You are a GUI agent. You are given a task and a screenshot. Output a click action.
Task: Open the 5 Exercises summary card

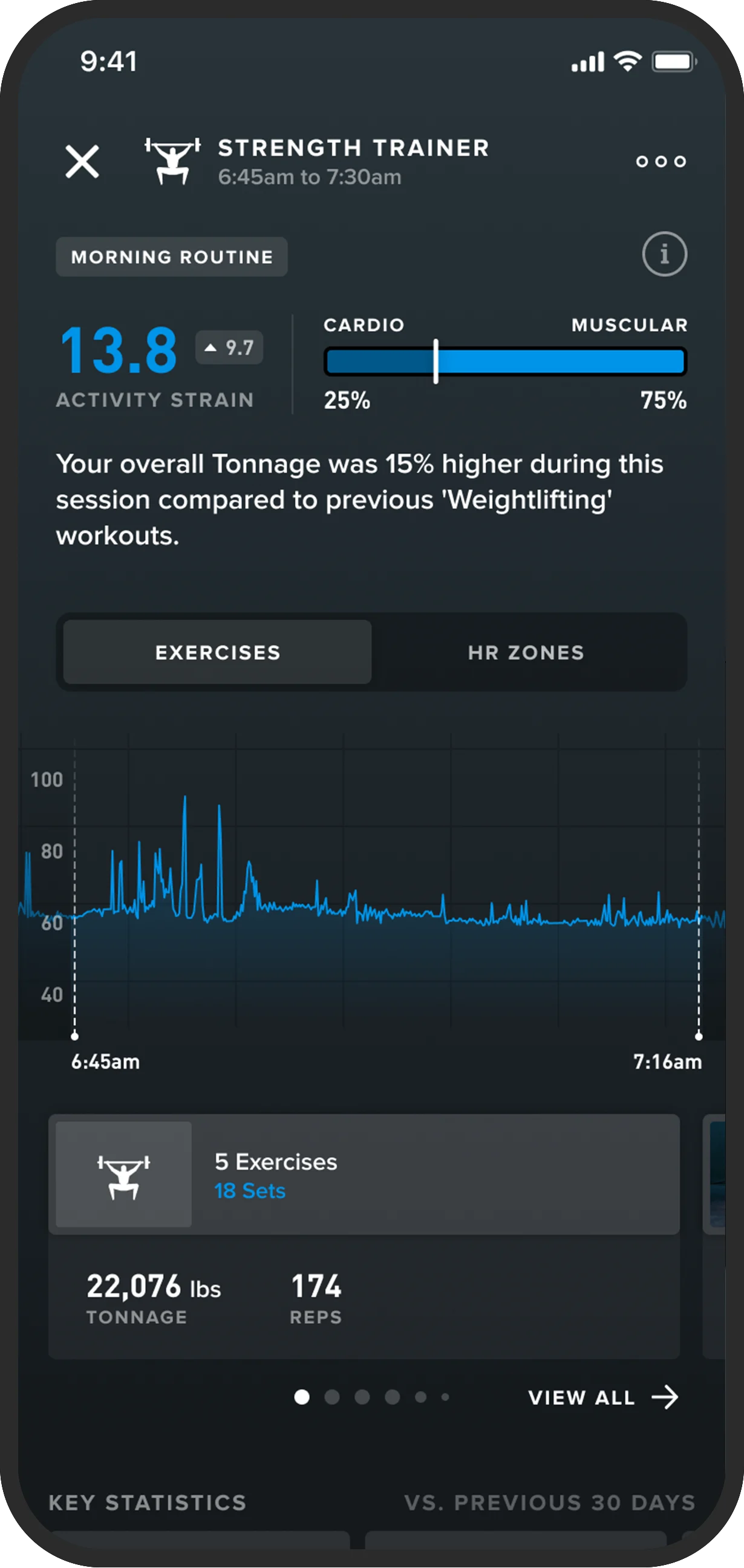click(364, 1175)
